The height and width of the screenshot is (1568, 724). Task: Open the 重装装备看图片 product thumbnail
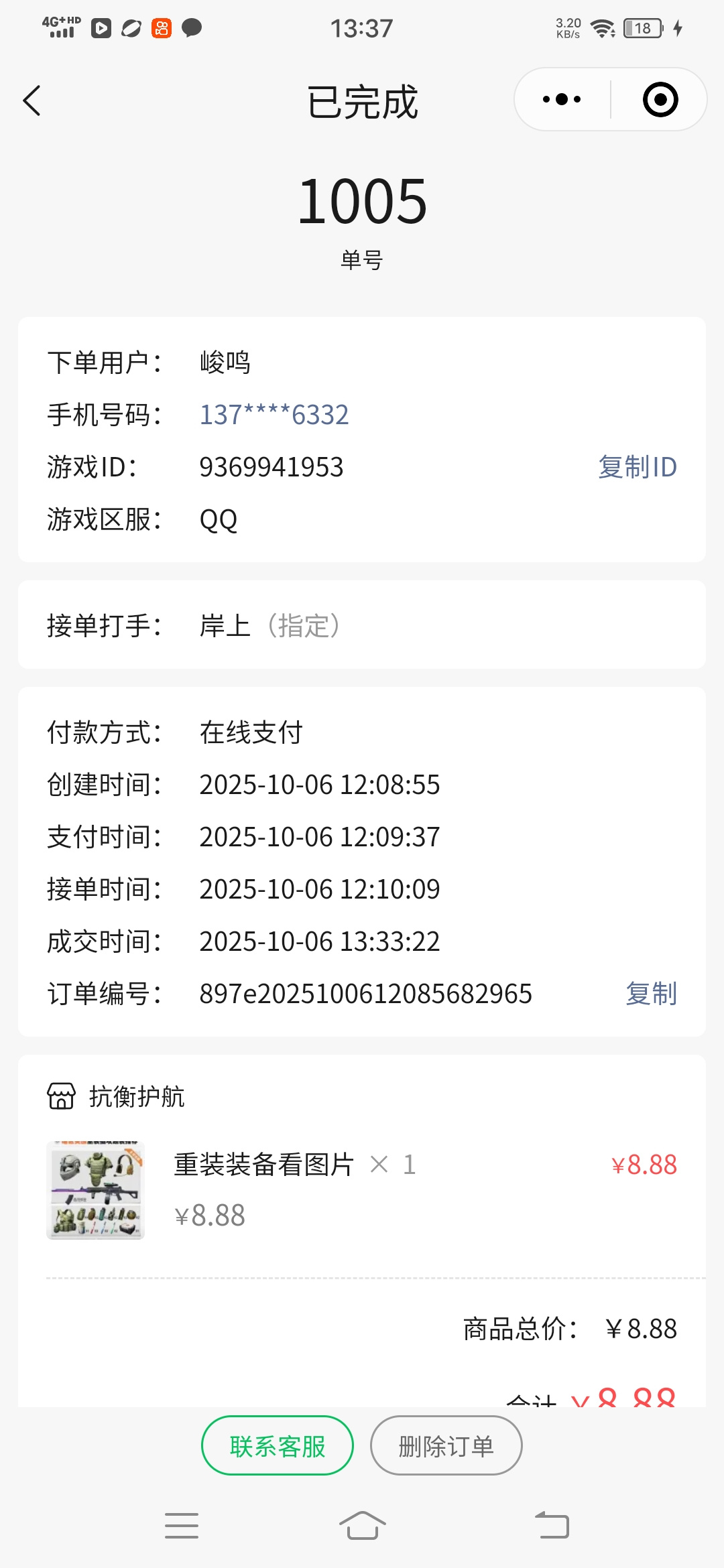tap(95, 1190)
